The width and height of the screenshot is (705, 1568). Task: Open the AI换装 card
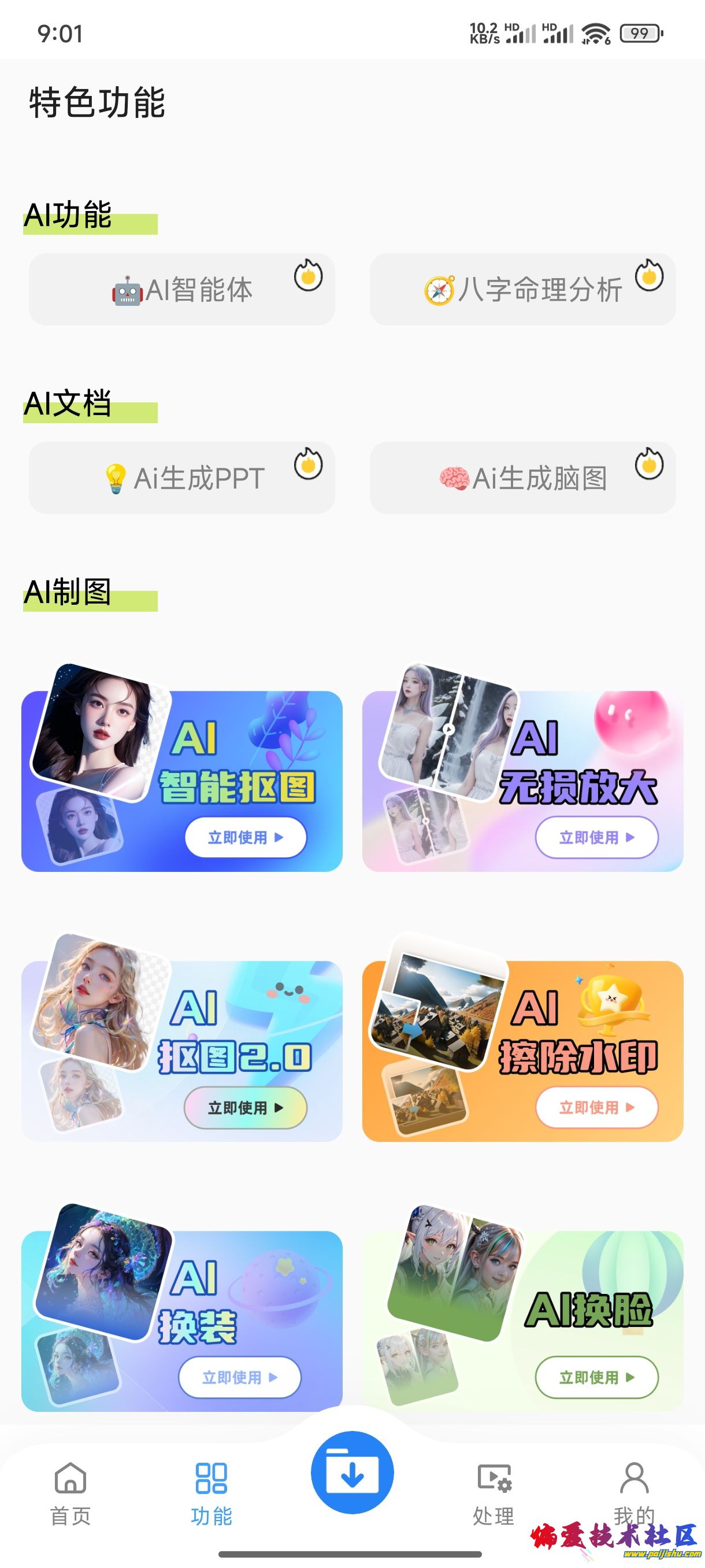[x=182, y=1321]
